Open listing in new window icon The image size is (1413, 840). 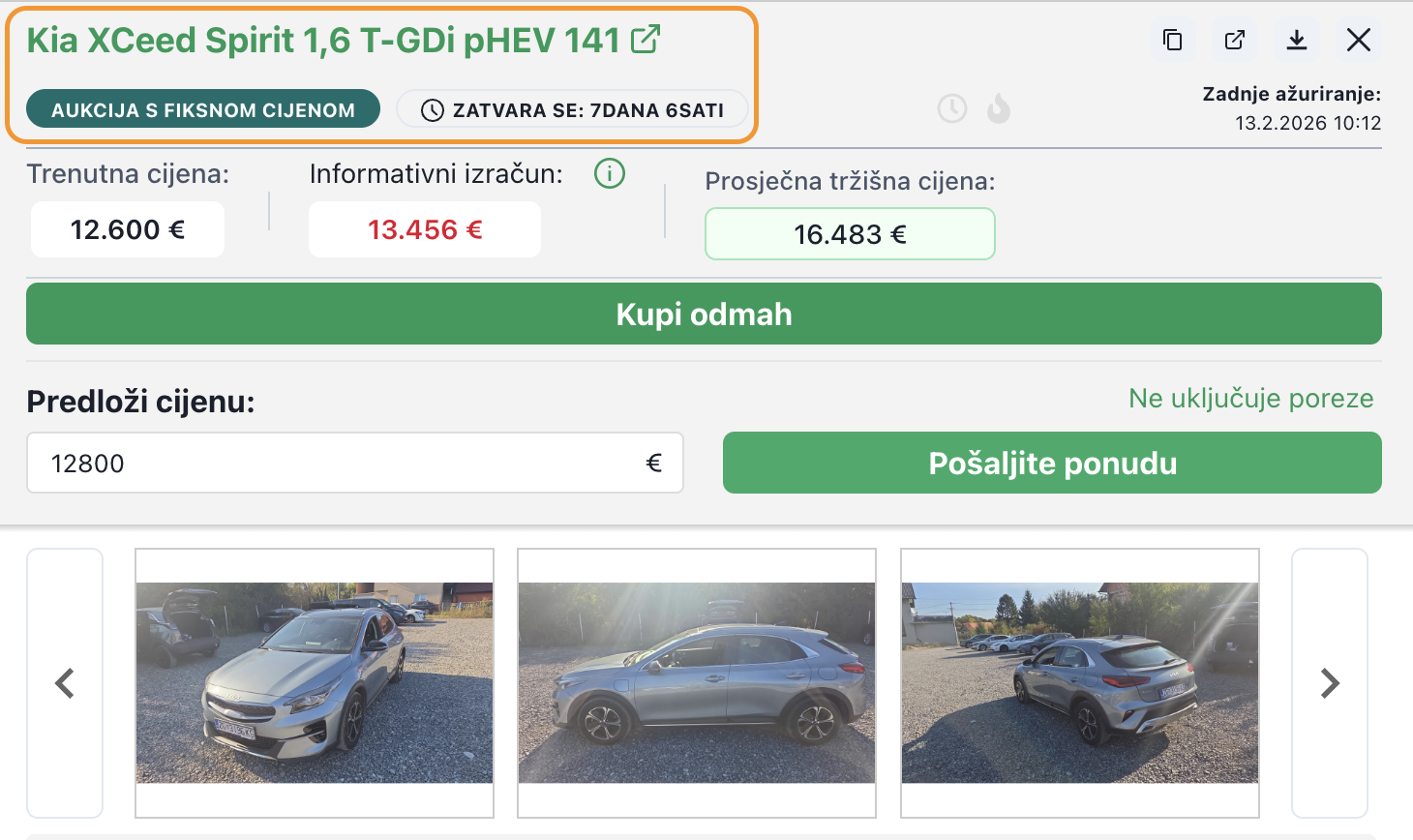point(1234,40)
